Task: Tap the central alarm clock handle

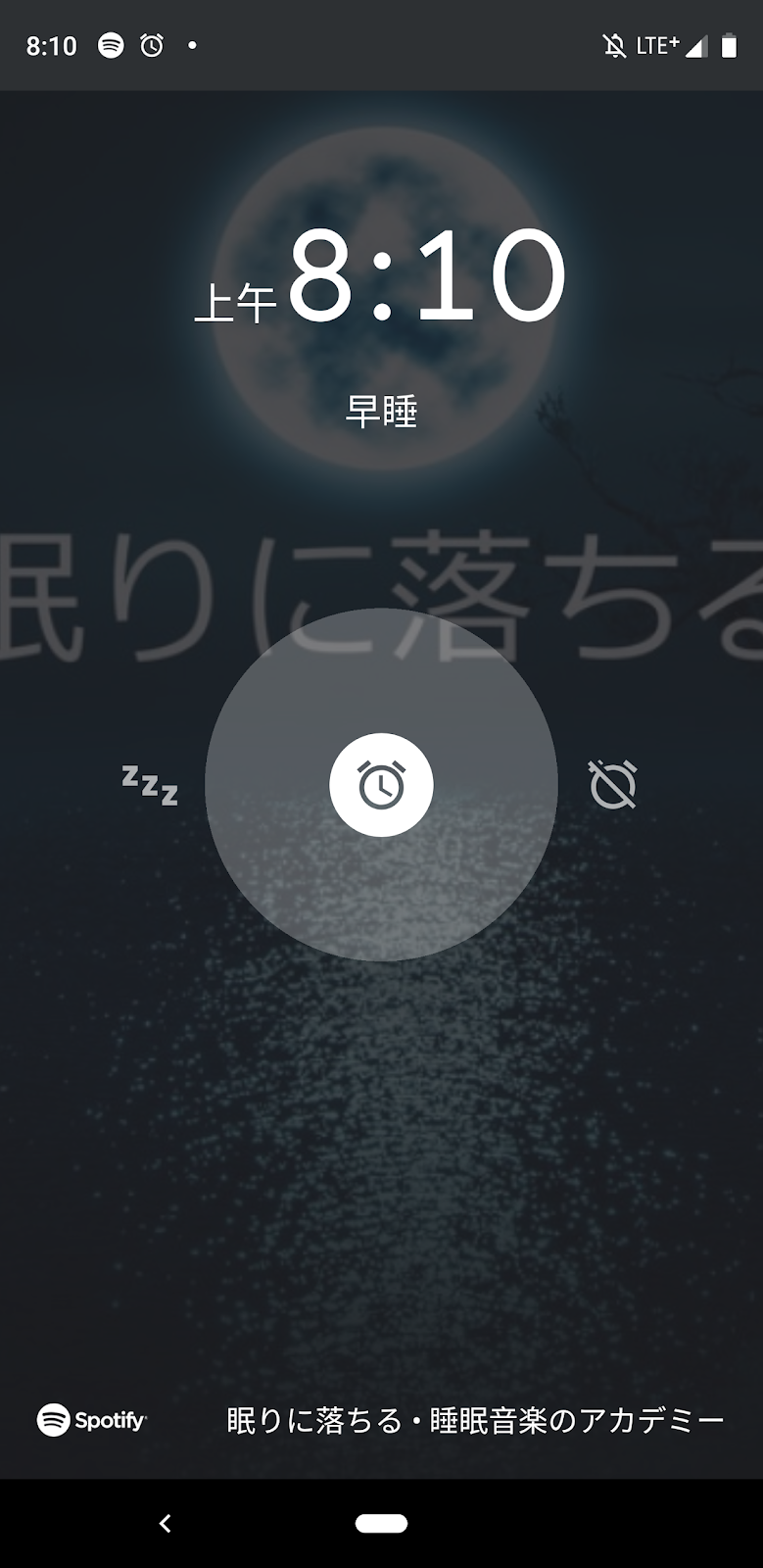Action: pos(381,785)
